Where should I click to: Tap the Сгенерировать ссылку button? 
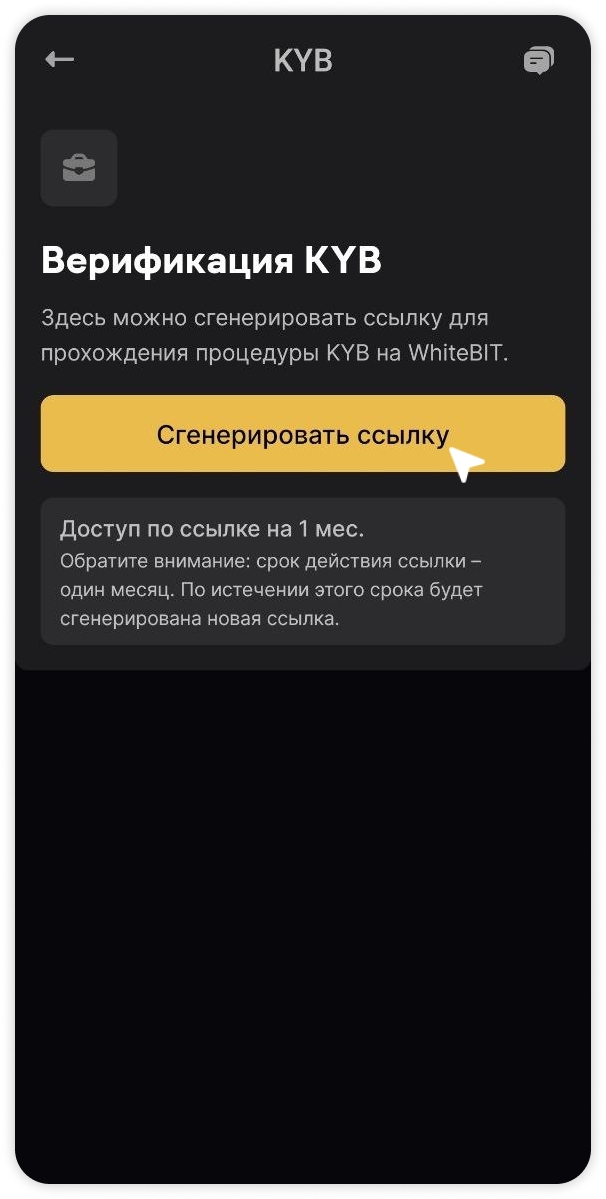pyautogui.click(x=303, y=434)
